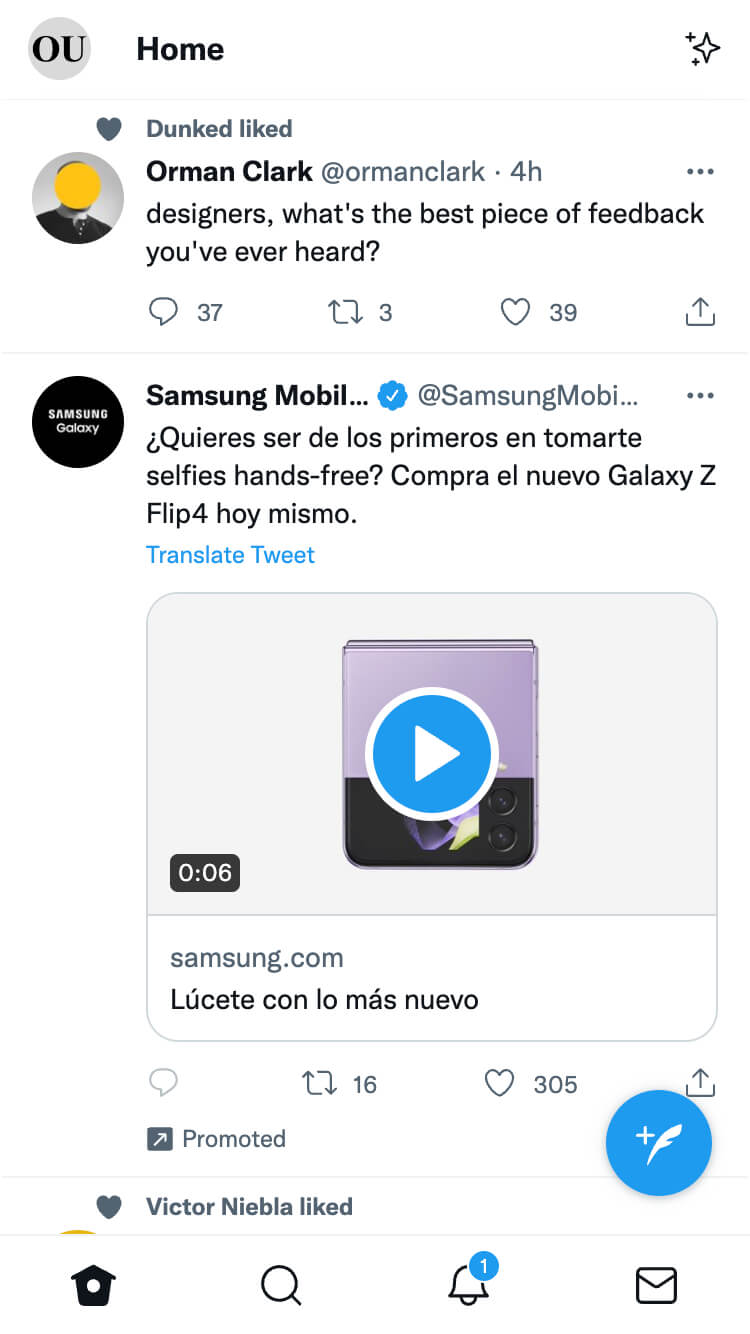Go to the Messages tab
Image resolution: width=750 pixels, height=1334 pixels.
pyautogui.click(x=656, y=1285)
